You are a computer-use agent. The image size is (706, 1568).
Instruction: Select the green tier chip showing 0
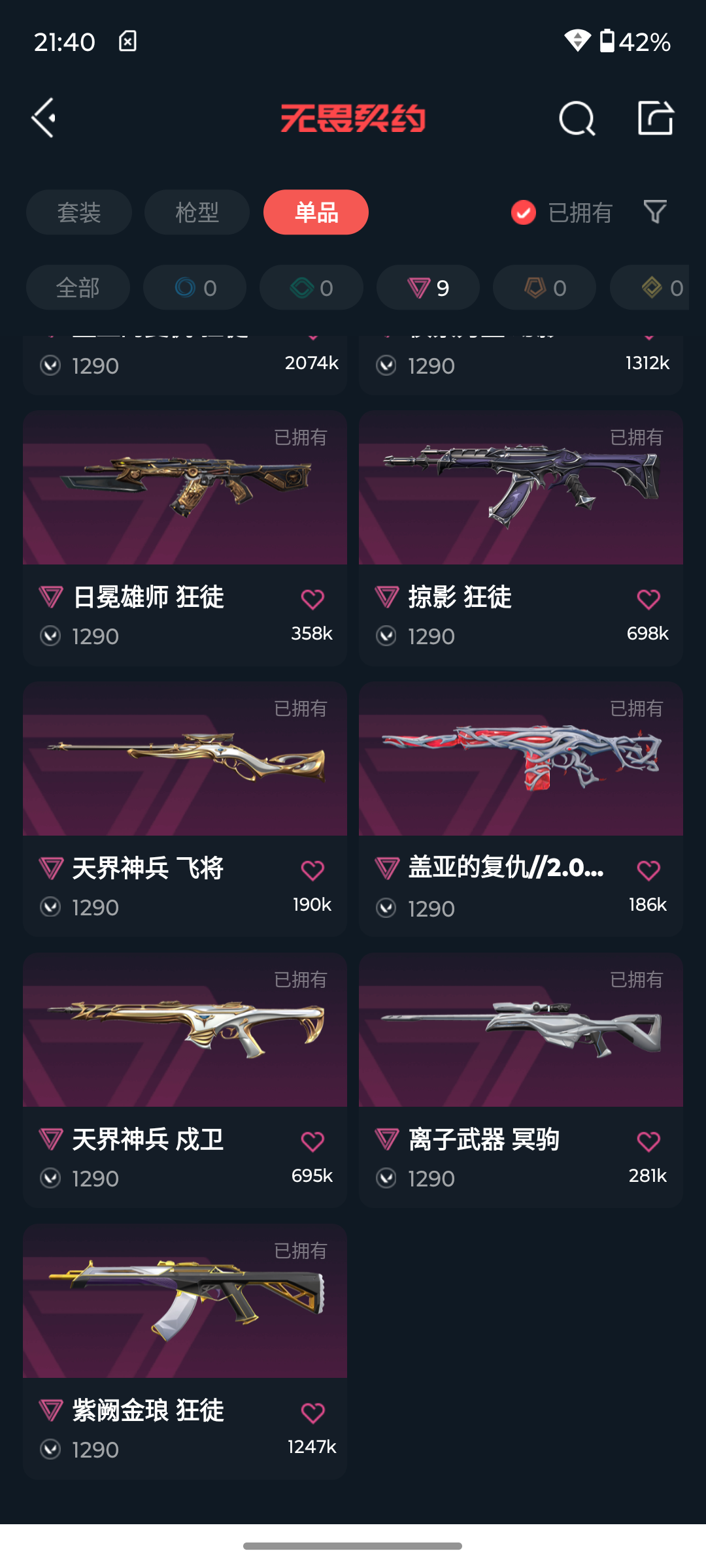tap(311, 287)
